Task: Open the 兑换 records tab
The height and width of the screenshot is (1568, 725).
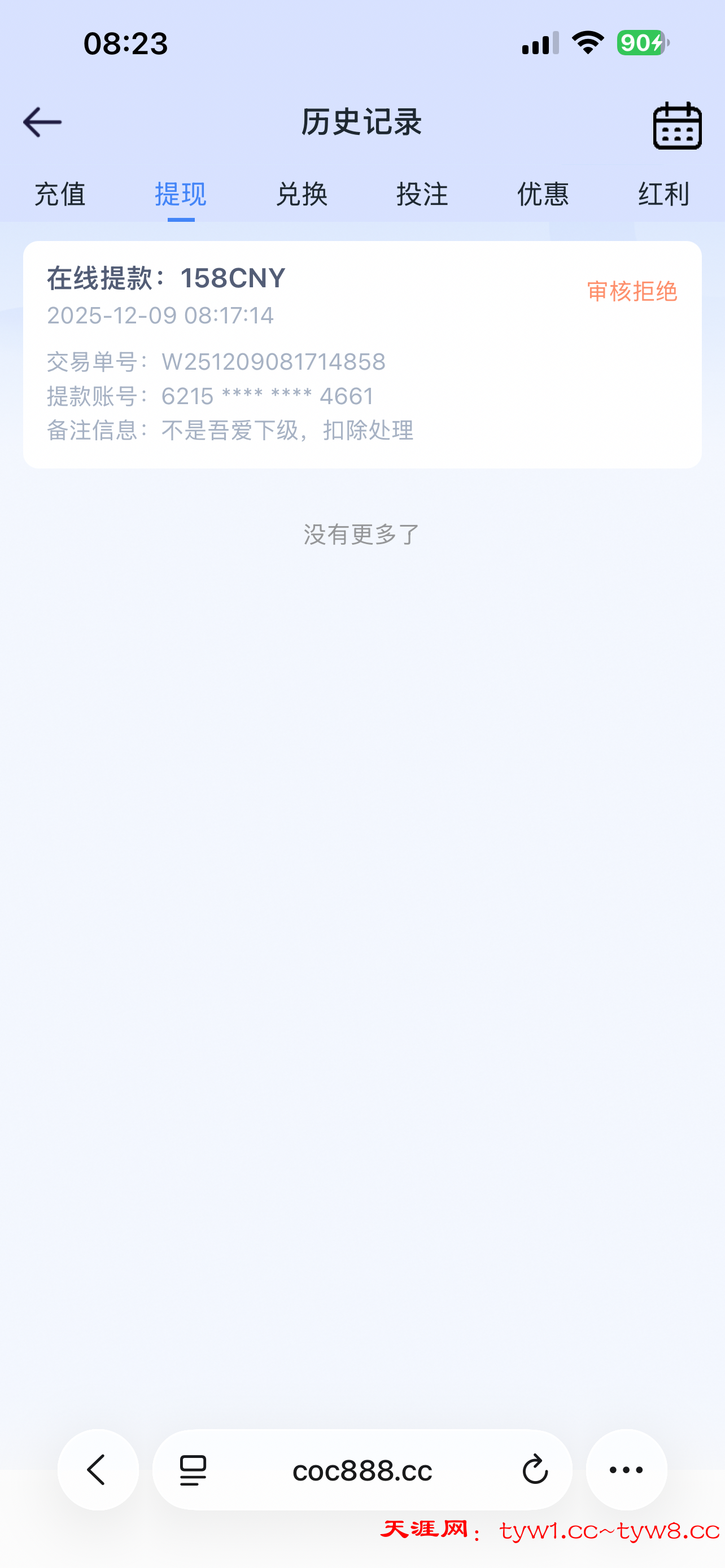Action: pos(302,195)
